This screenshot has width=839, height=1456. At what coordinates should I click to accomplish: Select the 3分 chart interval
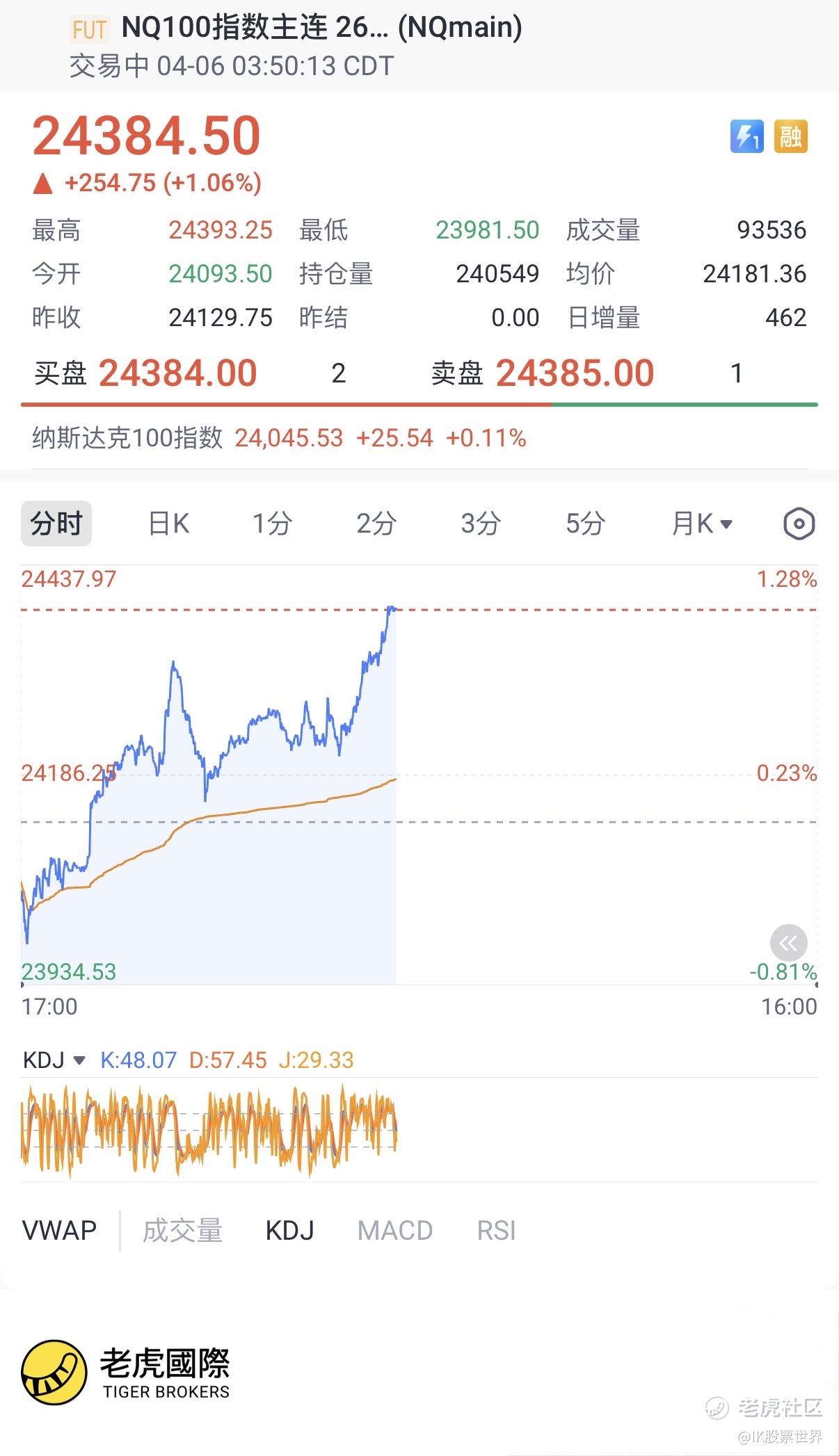[x=481, y=524]
